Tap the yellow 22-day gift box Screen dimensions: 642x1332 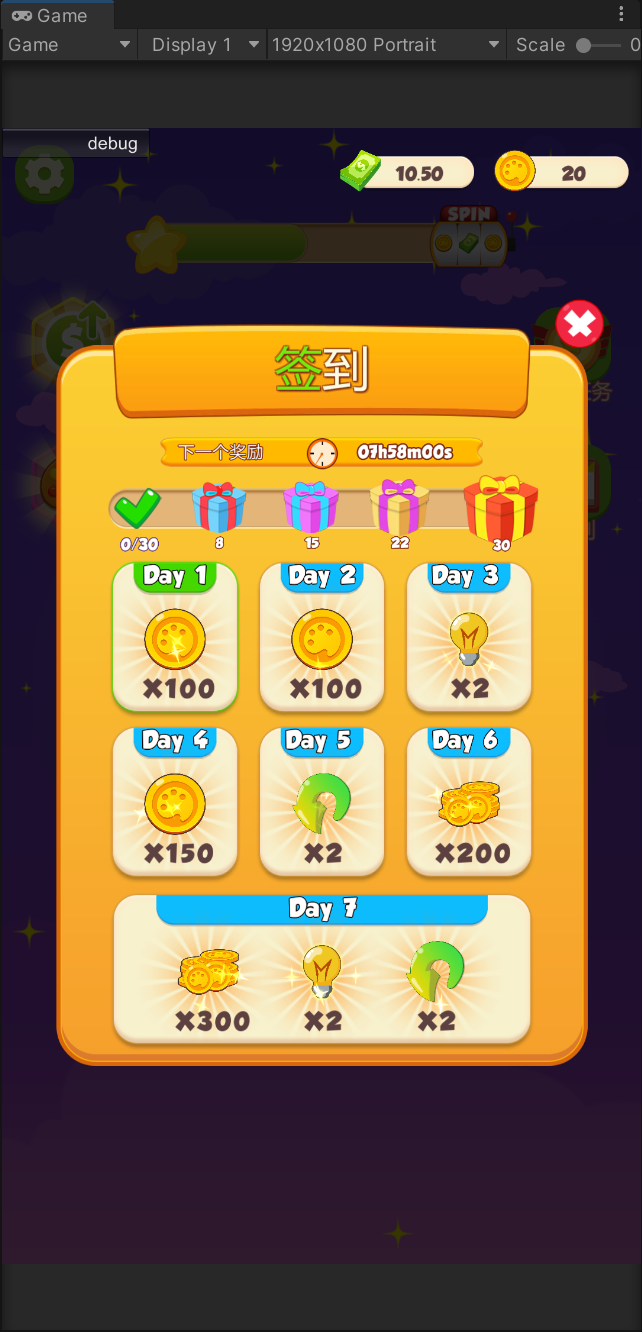(x=399, y=507)
